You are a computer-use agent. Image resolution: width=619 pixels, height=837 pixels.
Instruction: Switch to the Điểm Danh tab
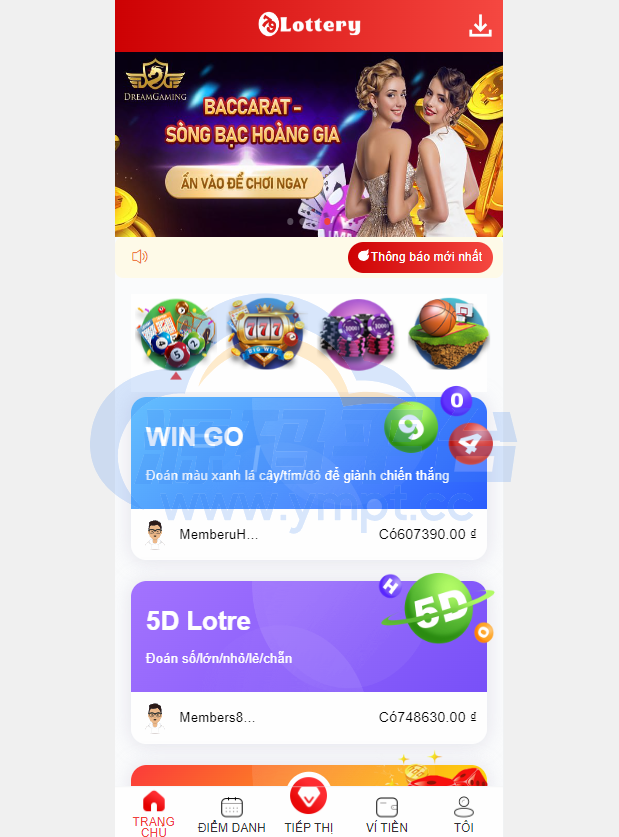tap(232, 814)
